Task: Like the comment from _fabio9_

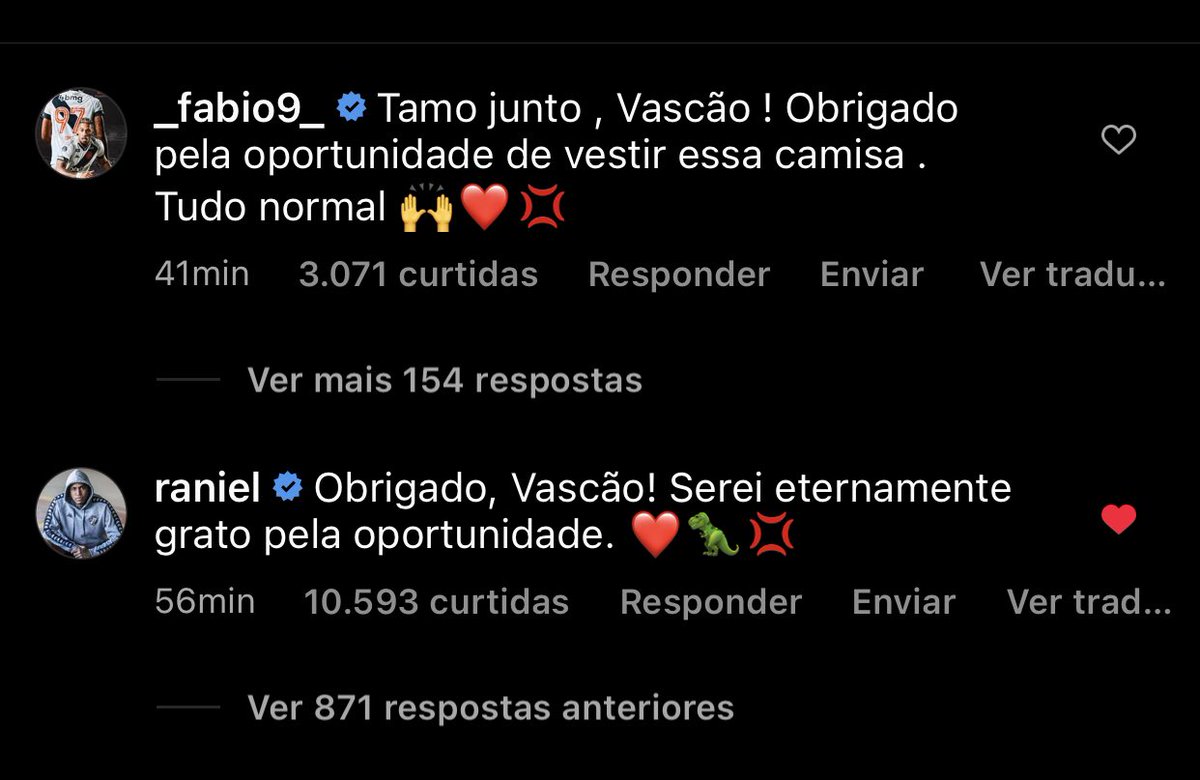Action: tap(1118, 141)
